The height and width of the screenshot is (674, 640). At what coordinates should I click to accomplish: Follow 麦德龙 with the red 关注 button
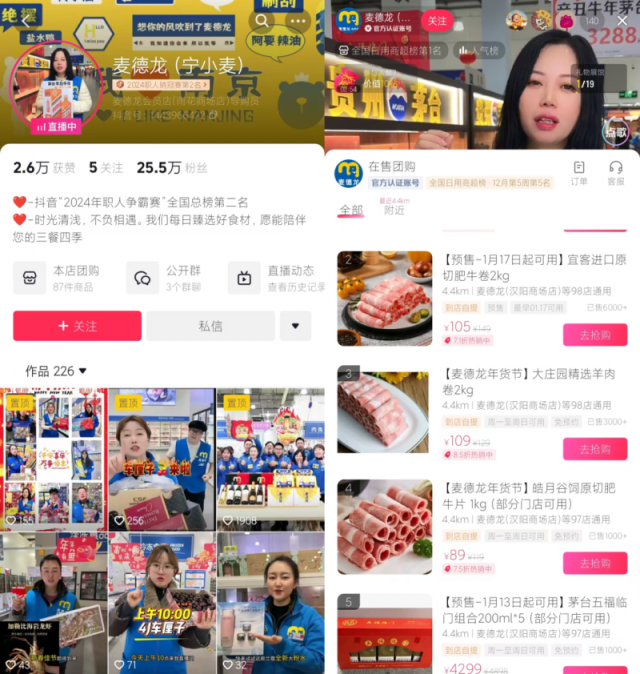coord(77,326)
